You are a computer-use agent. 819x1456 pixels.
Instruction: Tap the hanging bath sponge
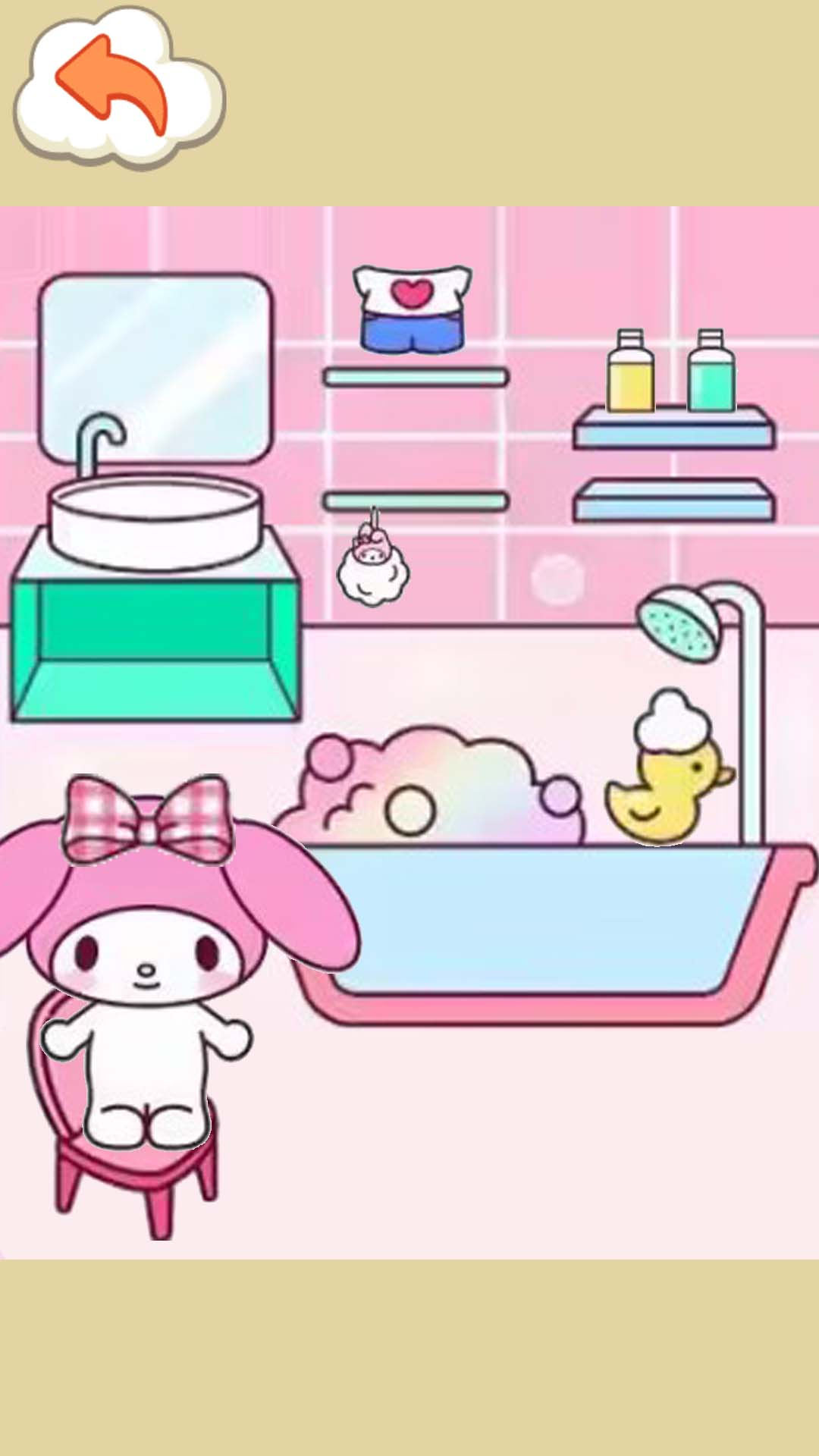tap(372, 567)
